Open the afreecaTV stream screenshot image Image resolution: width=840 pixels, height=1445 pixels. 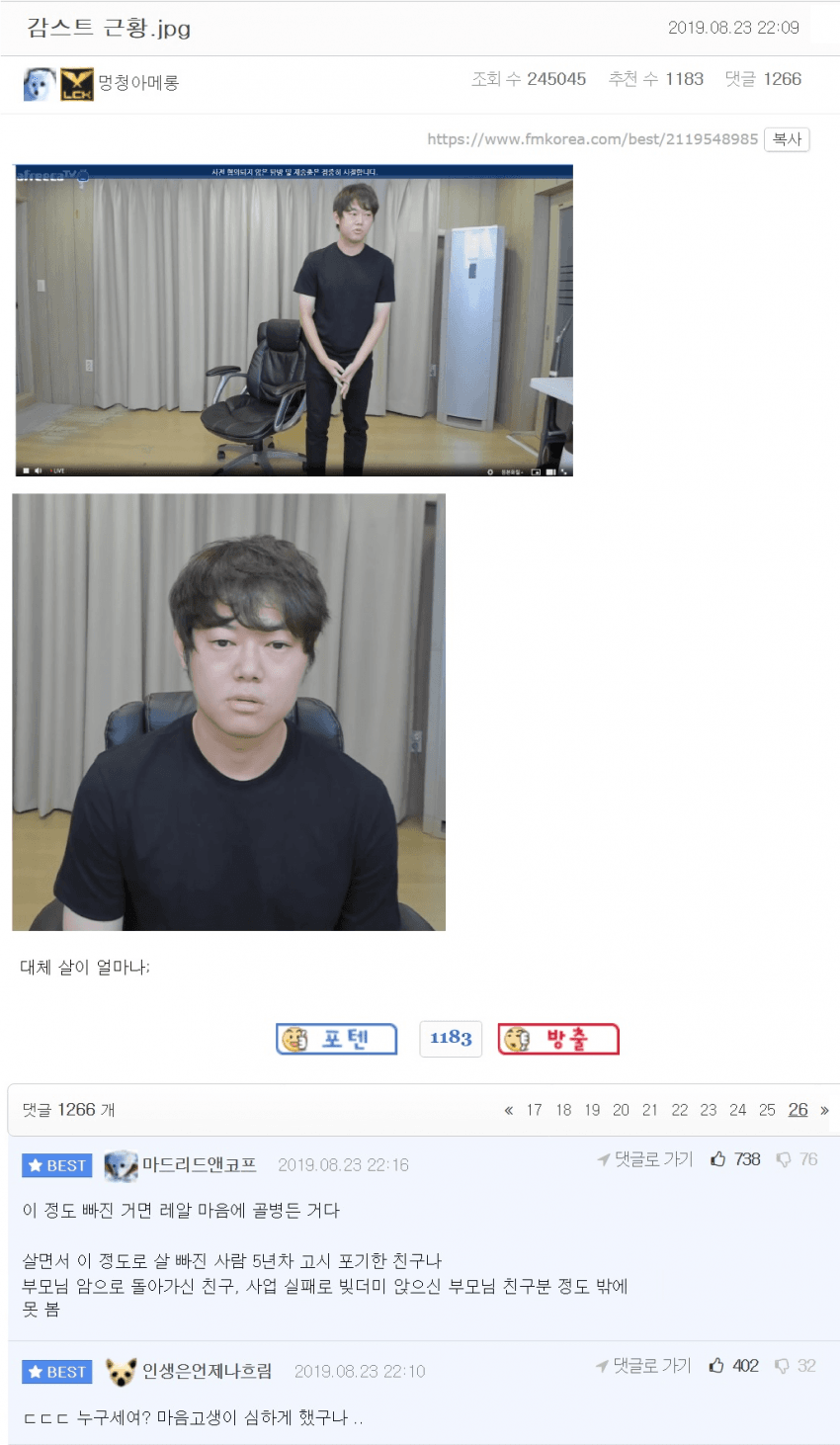pyautogui.click(x=294, y=320)
